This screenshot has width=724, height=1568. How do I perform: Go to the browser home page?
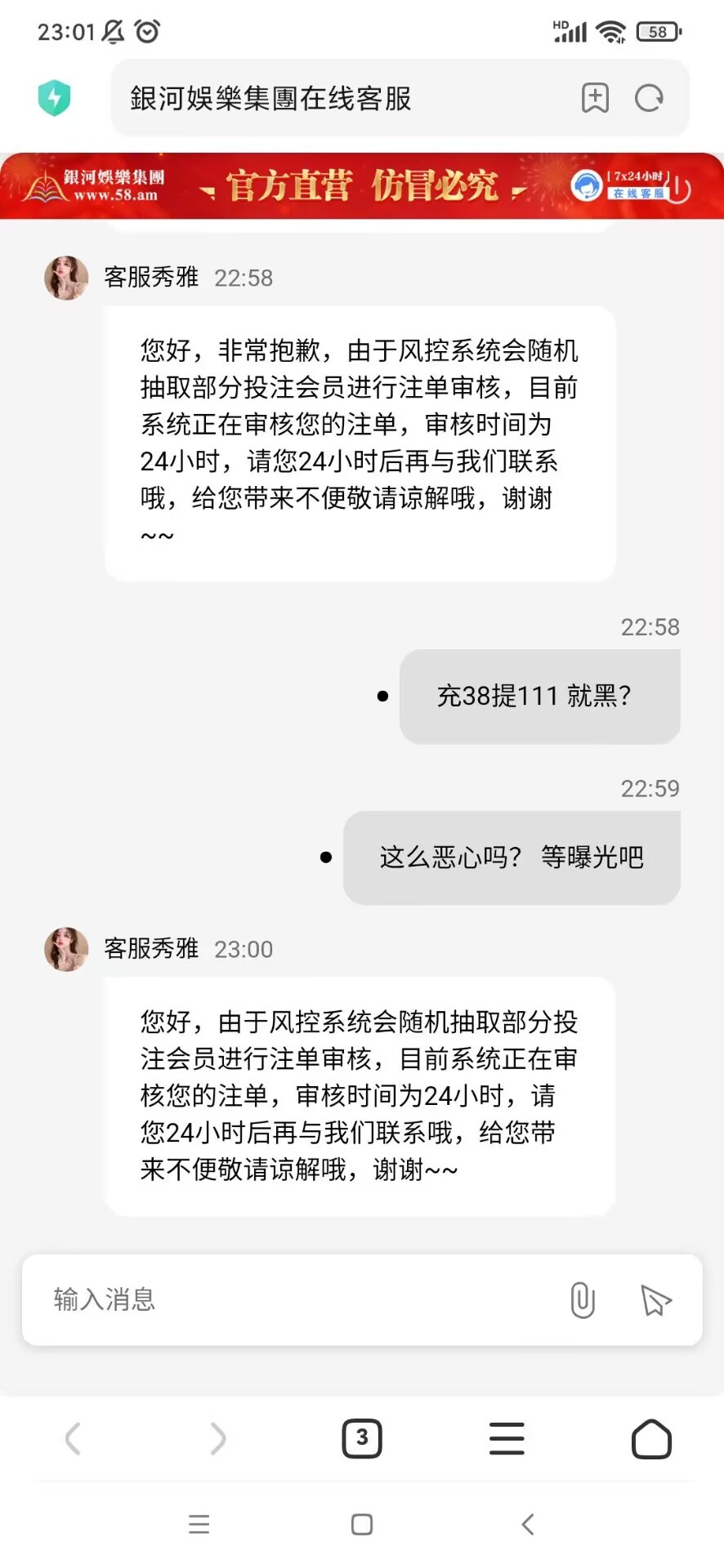coord(651,1438)
